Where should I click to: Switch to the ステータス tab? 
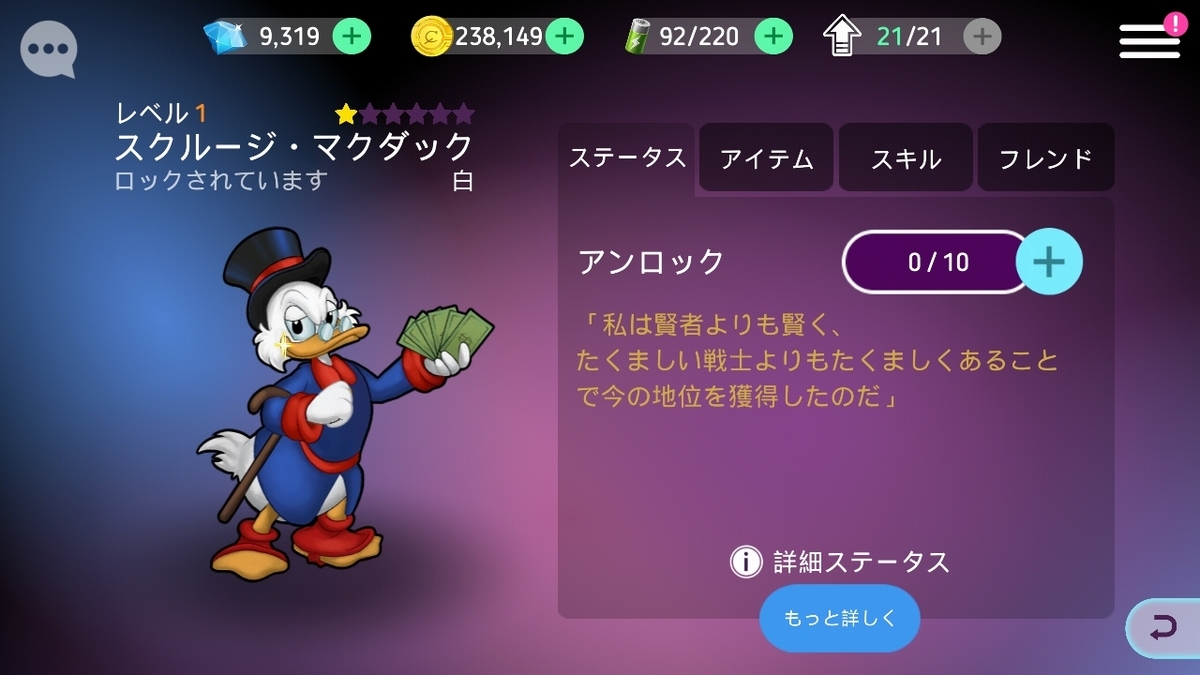(x=627, y=158)
